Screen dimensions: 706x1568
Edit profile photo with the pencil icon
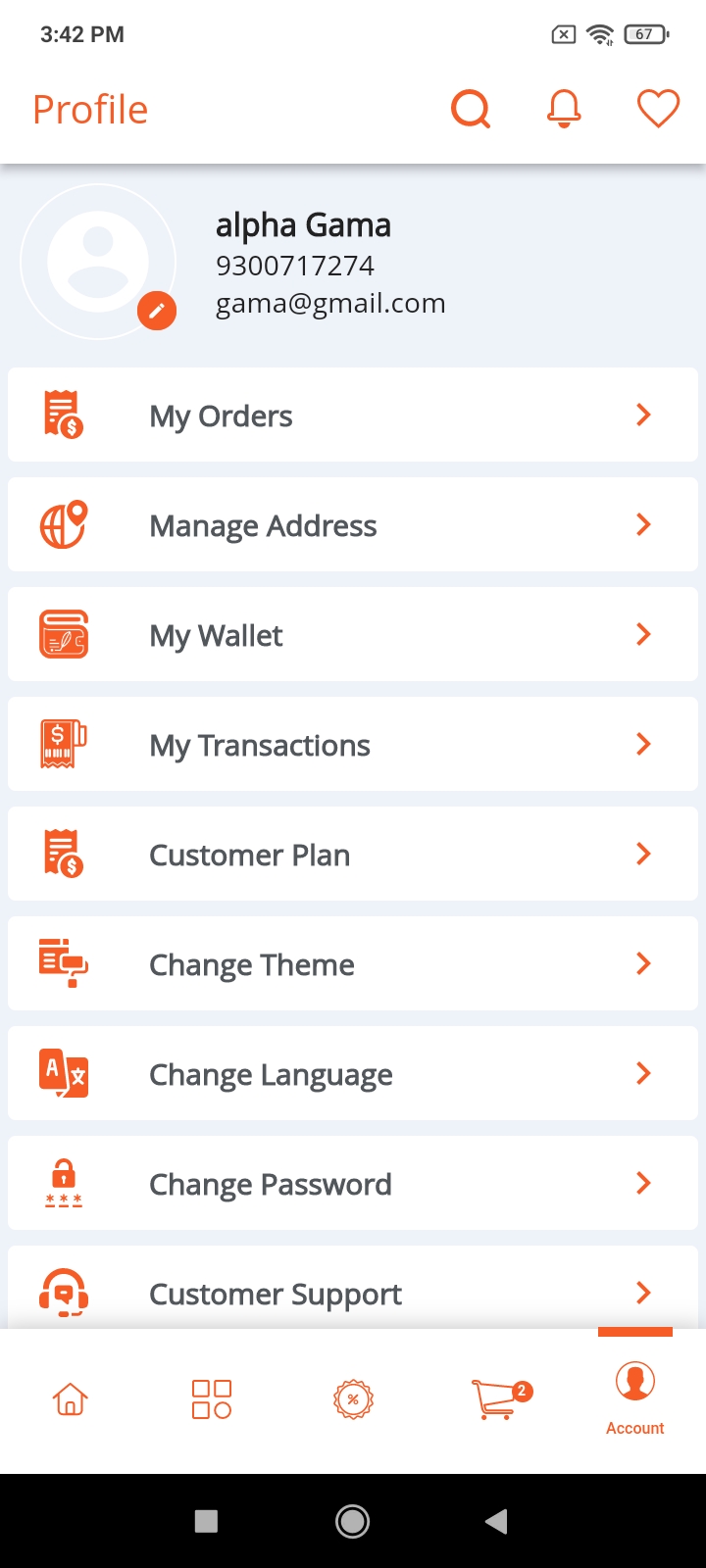(x=157, y=311)
